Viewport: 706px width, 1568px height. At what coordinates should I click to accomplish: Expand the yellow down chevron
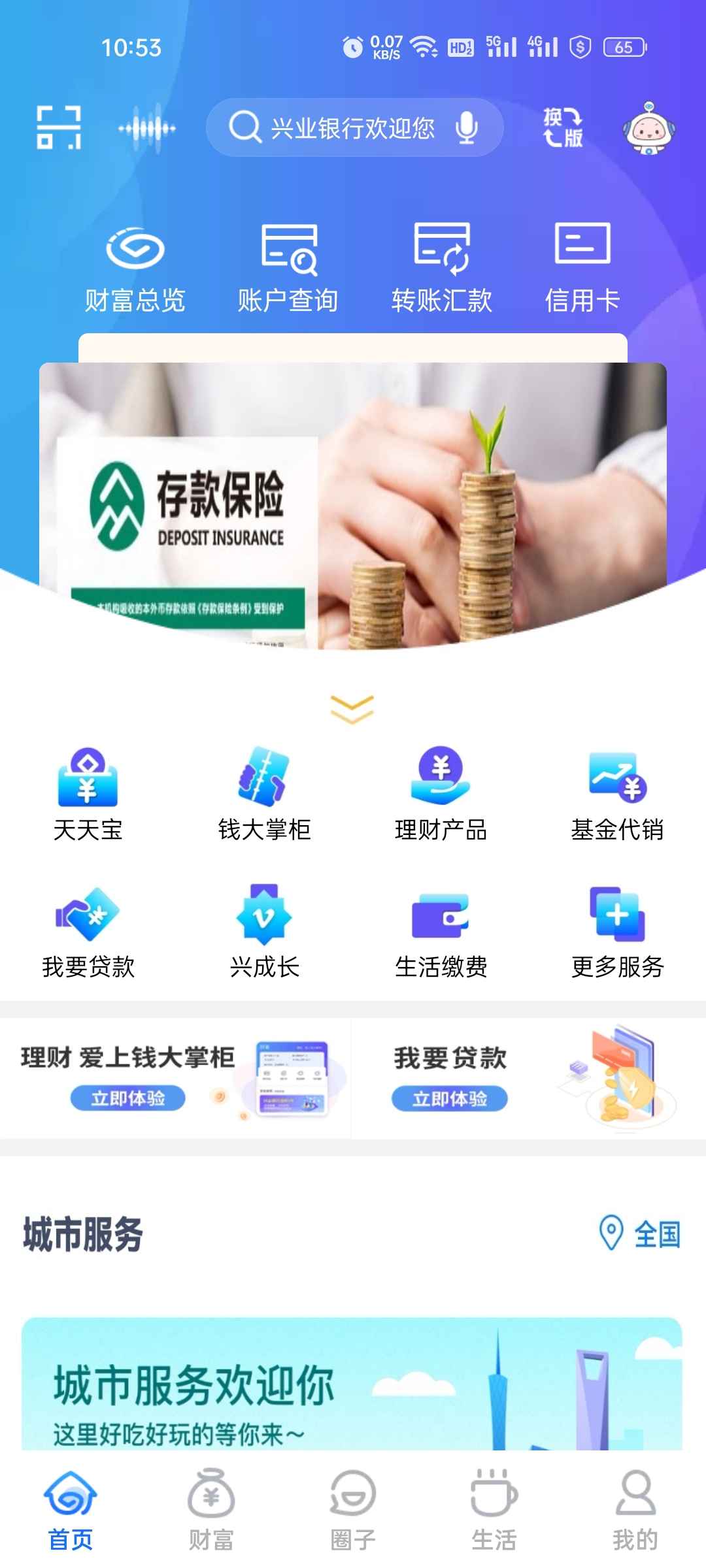(352, 710)
